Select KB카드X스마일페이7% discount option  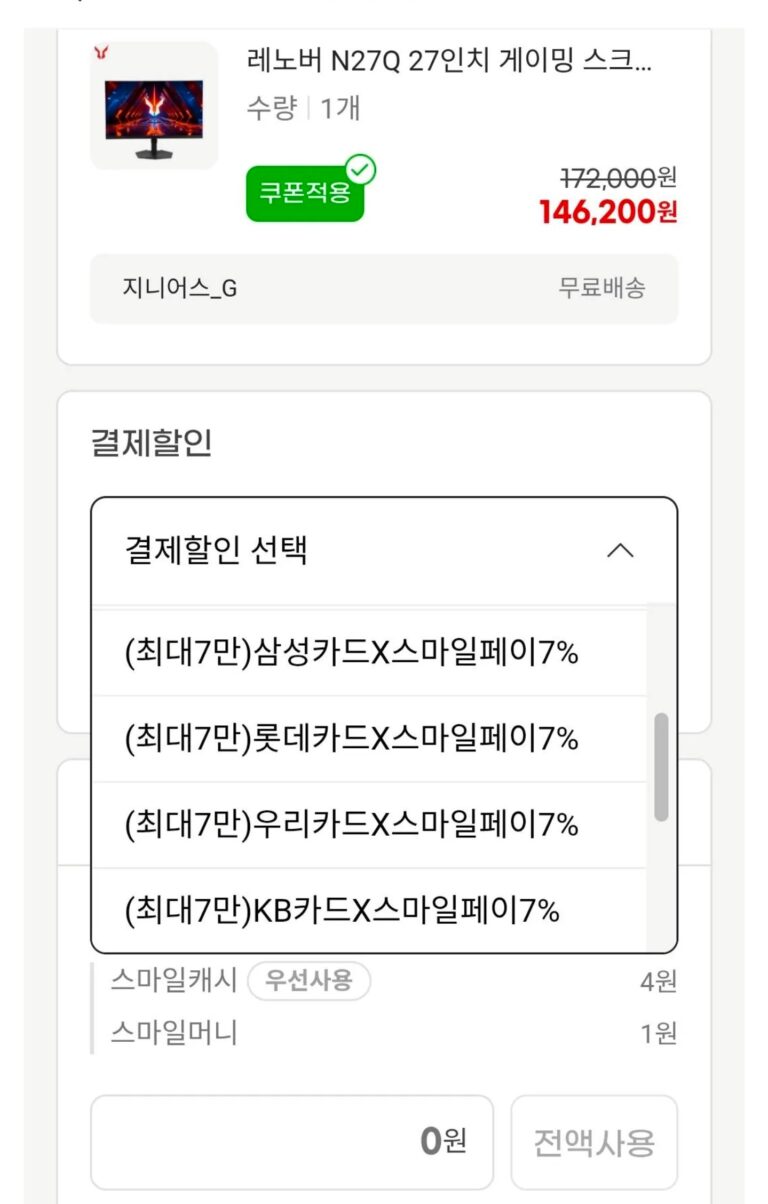click(x=342, y=911)
